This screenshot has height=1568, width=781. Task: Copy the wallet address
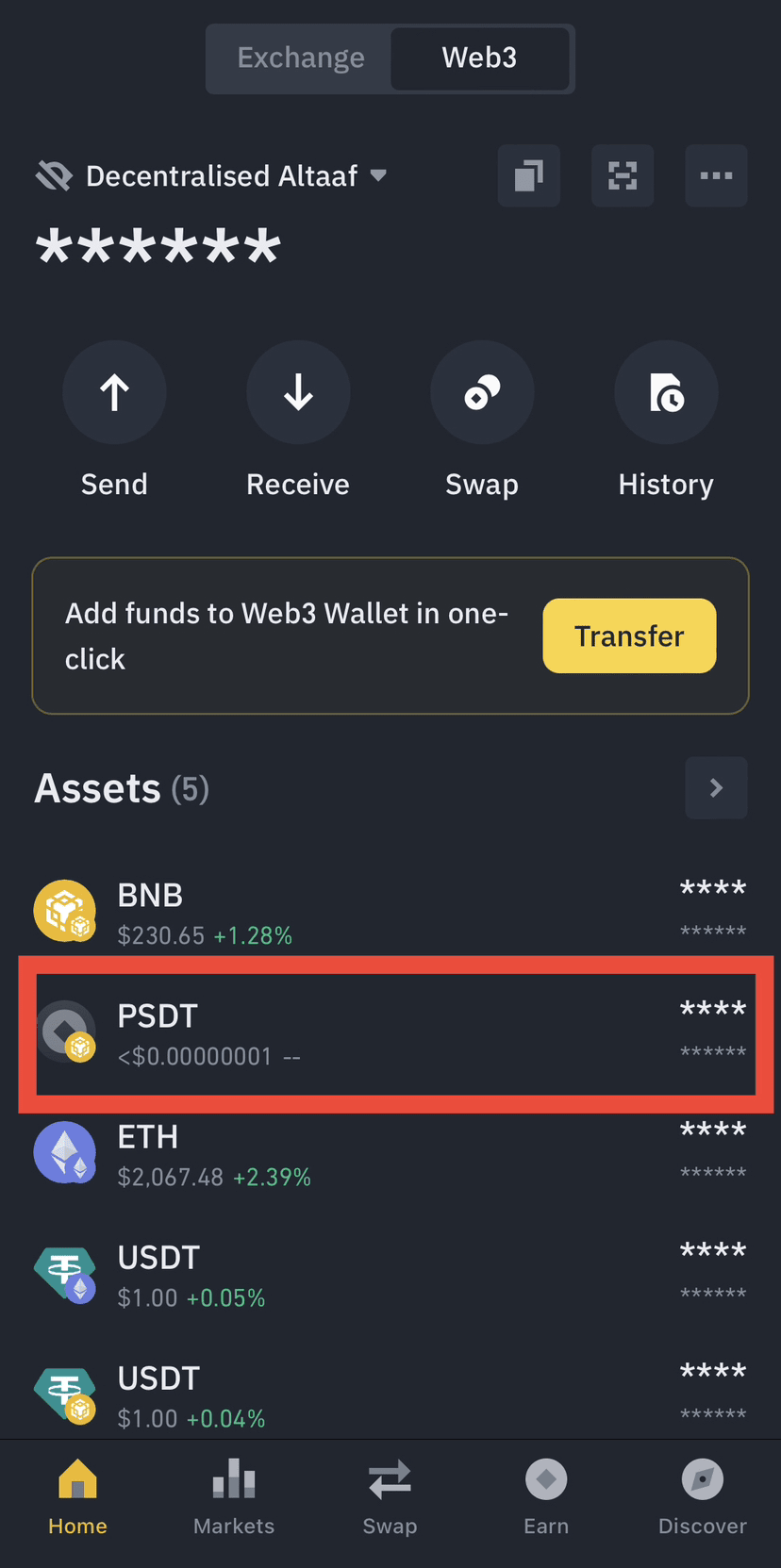[528, 175]
